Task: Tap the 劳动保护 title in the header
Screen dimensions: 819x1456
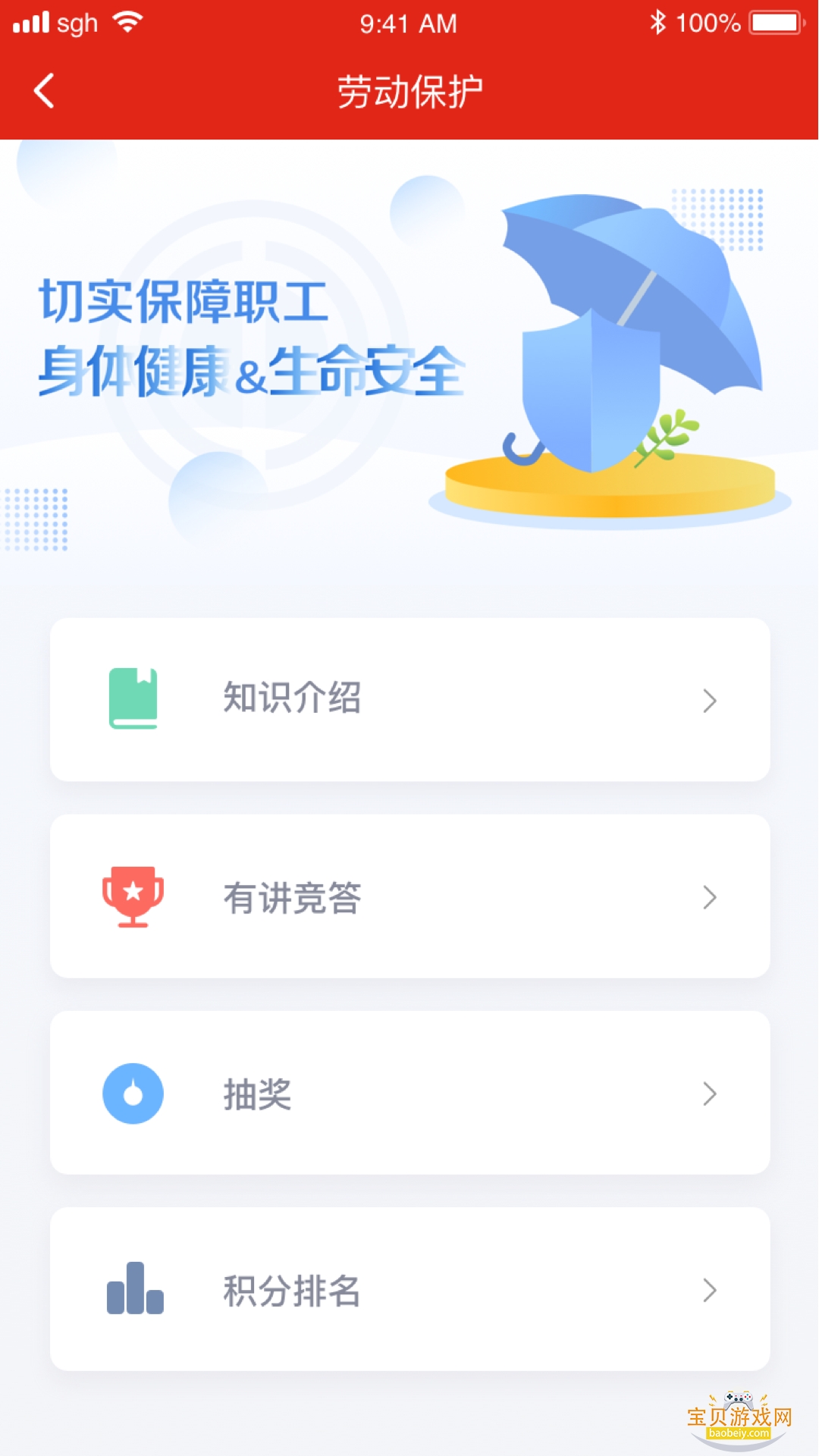Action: (x=409, y=90)
